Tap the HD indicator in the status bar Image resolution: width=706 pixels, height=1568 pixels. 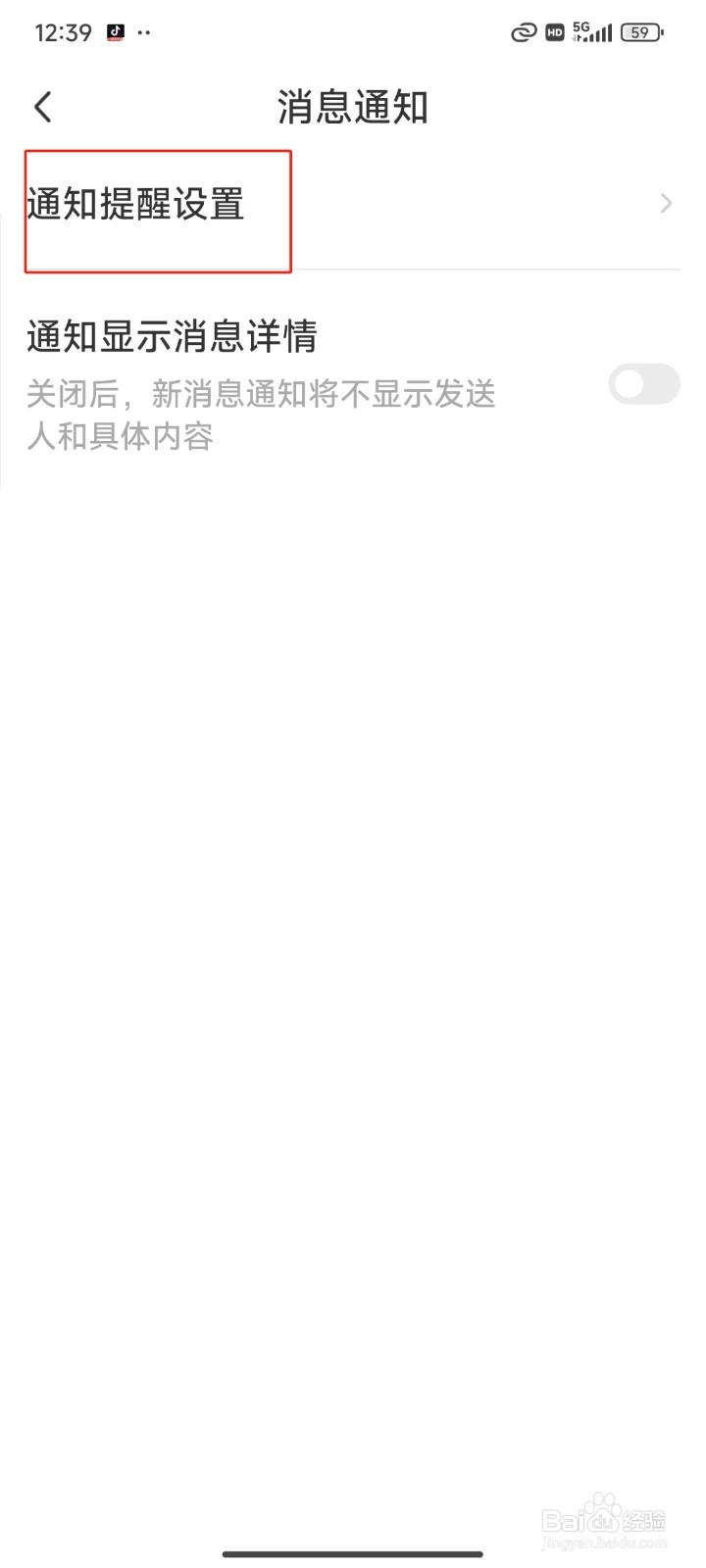pyautogui.click(x=554, y=32)
